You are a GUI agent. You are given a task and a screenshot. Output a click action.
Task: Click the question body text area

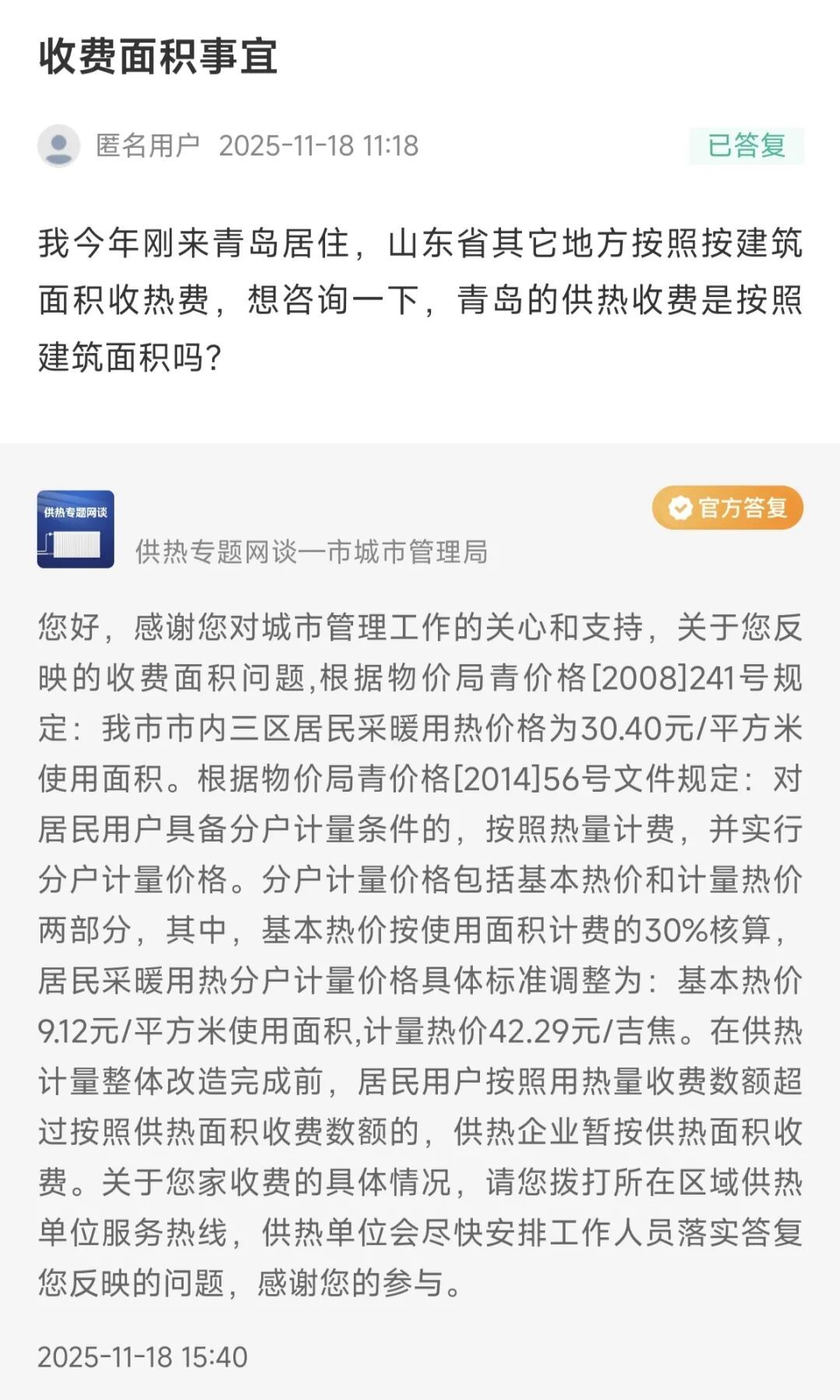click(x=420, y=296)
